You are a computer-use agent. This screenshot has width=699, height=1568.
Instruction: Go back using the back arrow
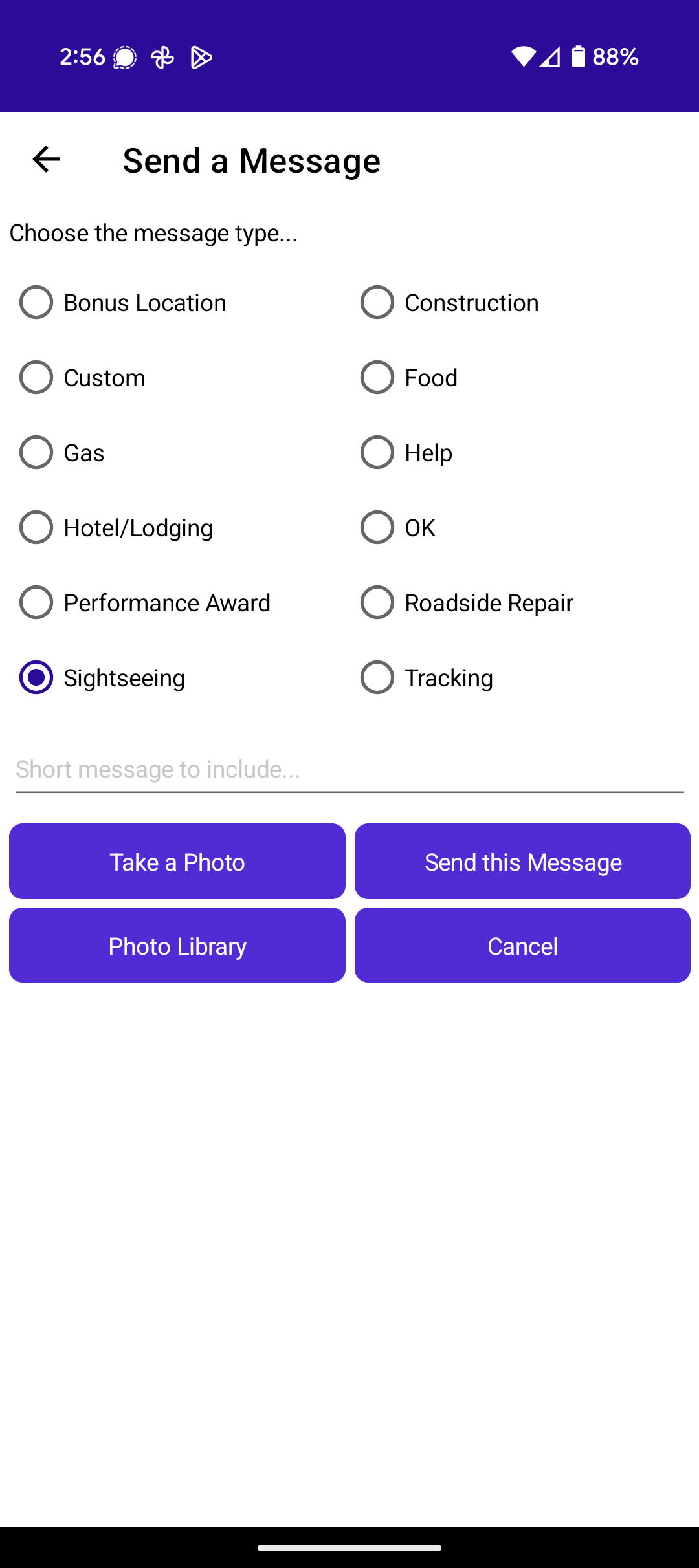click(46, 159)
